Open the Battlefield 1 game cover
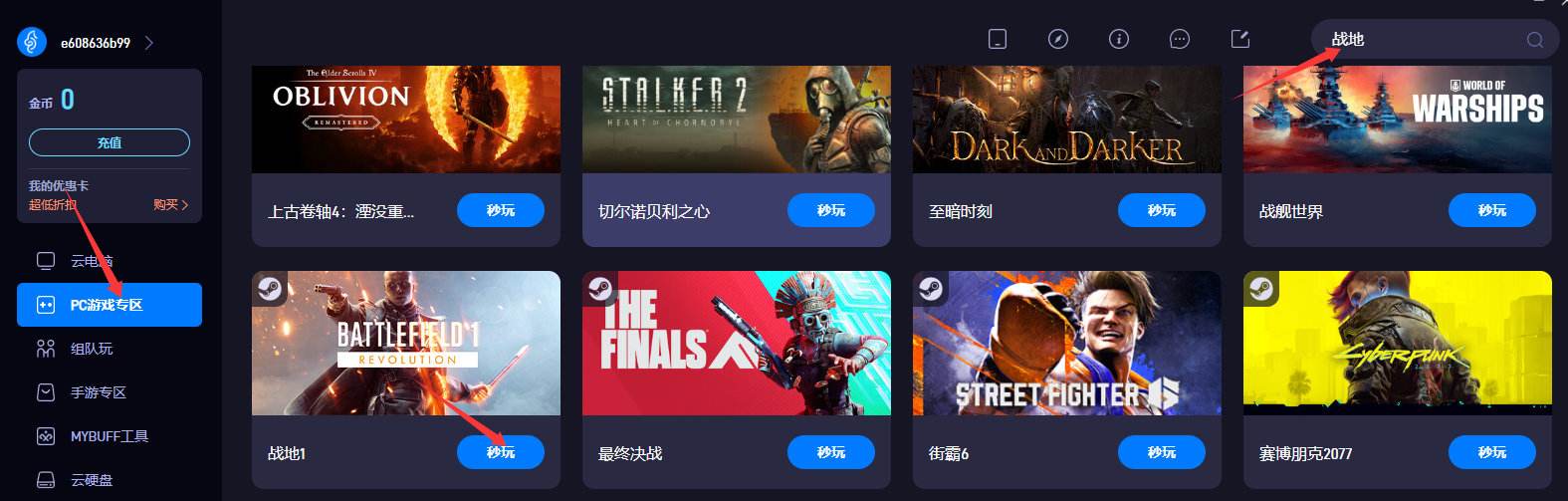 405,344
